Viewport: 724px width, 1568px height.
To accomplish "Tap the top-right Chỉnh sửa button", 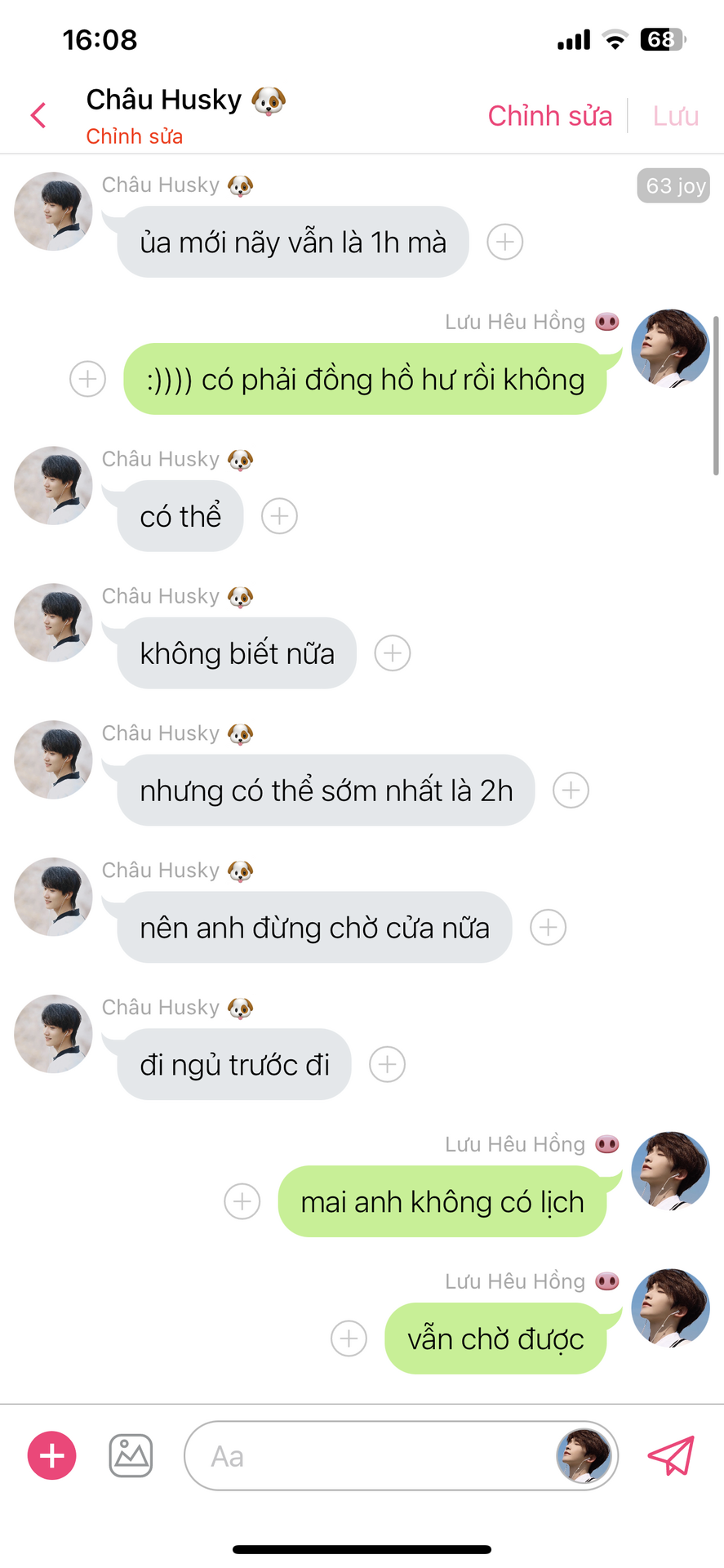I will click(x=549, y=116).
